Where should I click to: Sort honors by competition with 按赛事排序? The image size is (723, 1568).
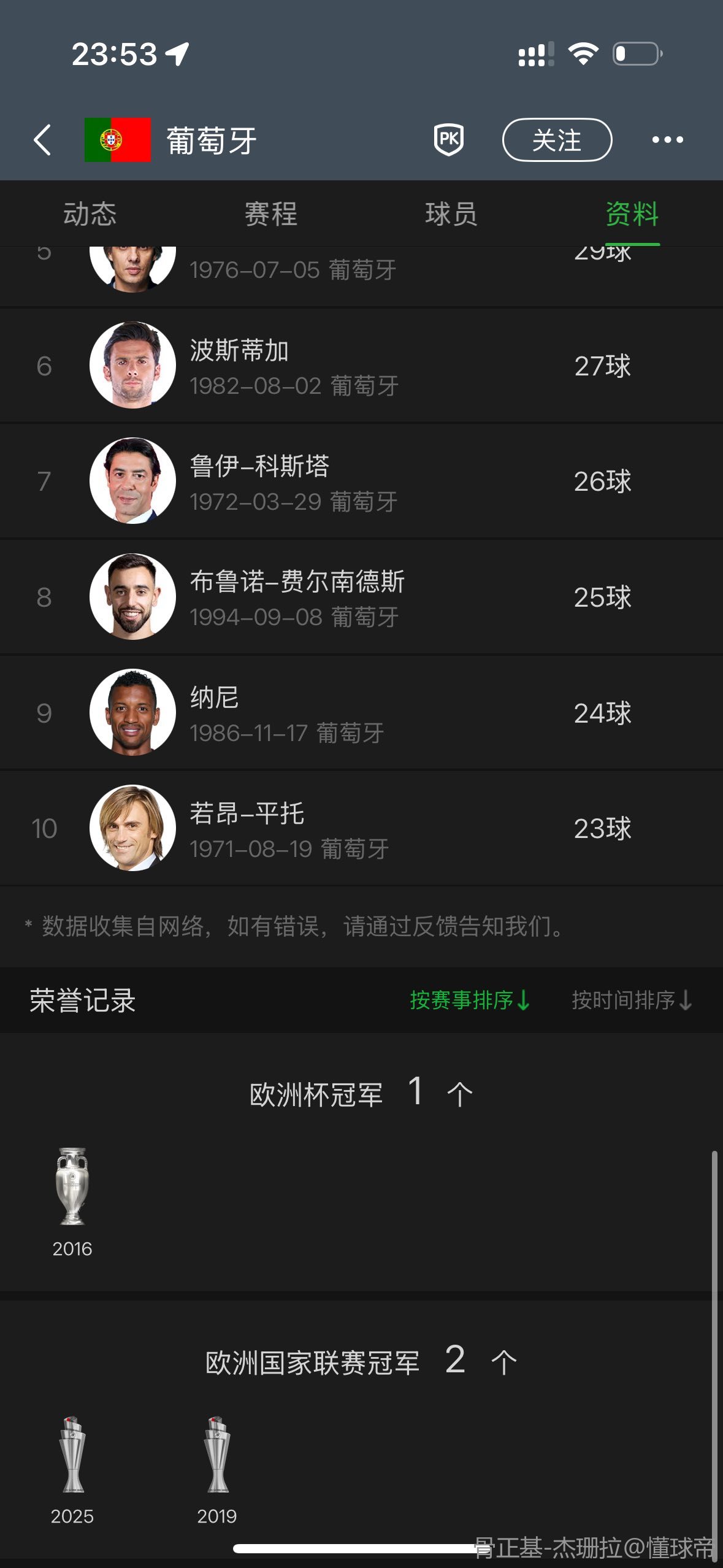[x=470, y=1001]
